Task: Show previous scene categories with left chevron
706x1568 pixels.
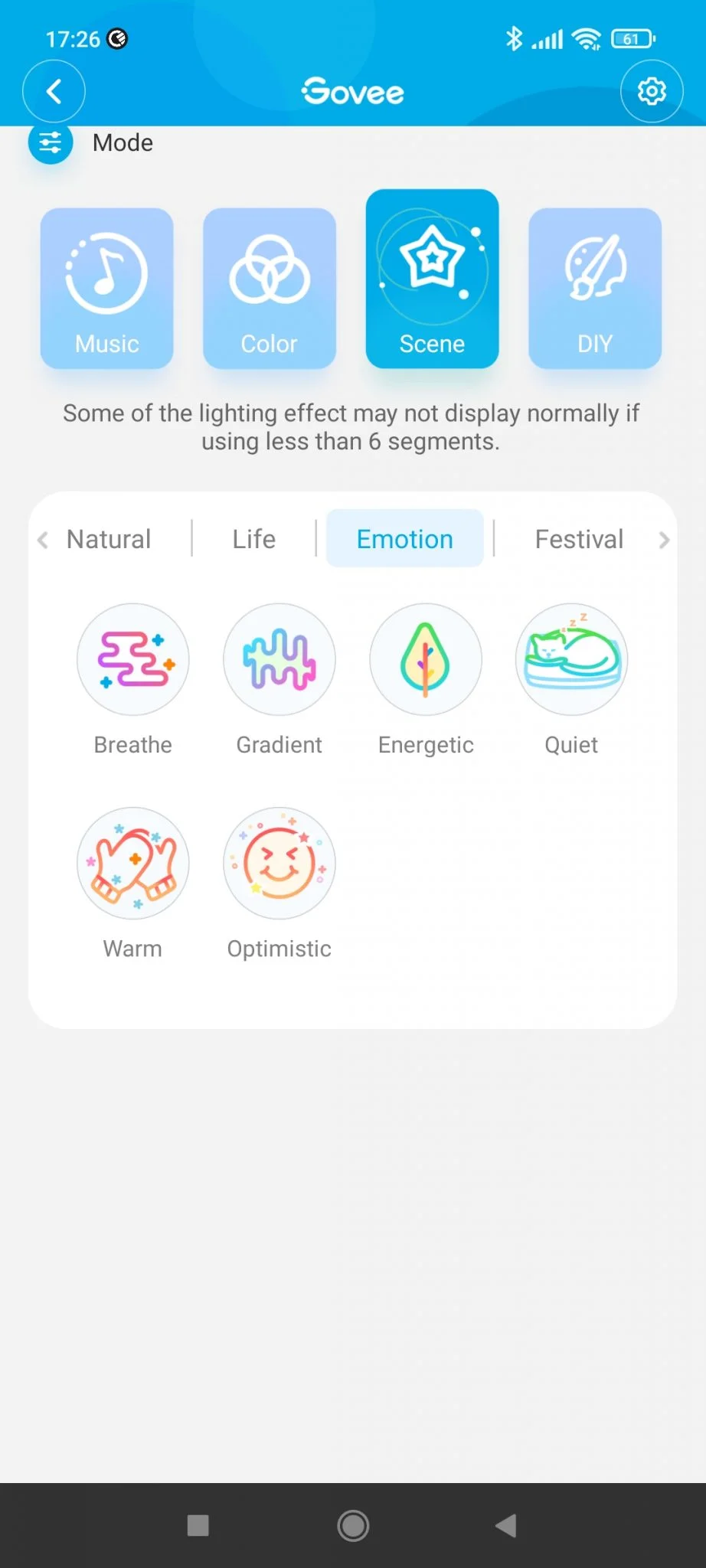Action: tap(43, 540)
